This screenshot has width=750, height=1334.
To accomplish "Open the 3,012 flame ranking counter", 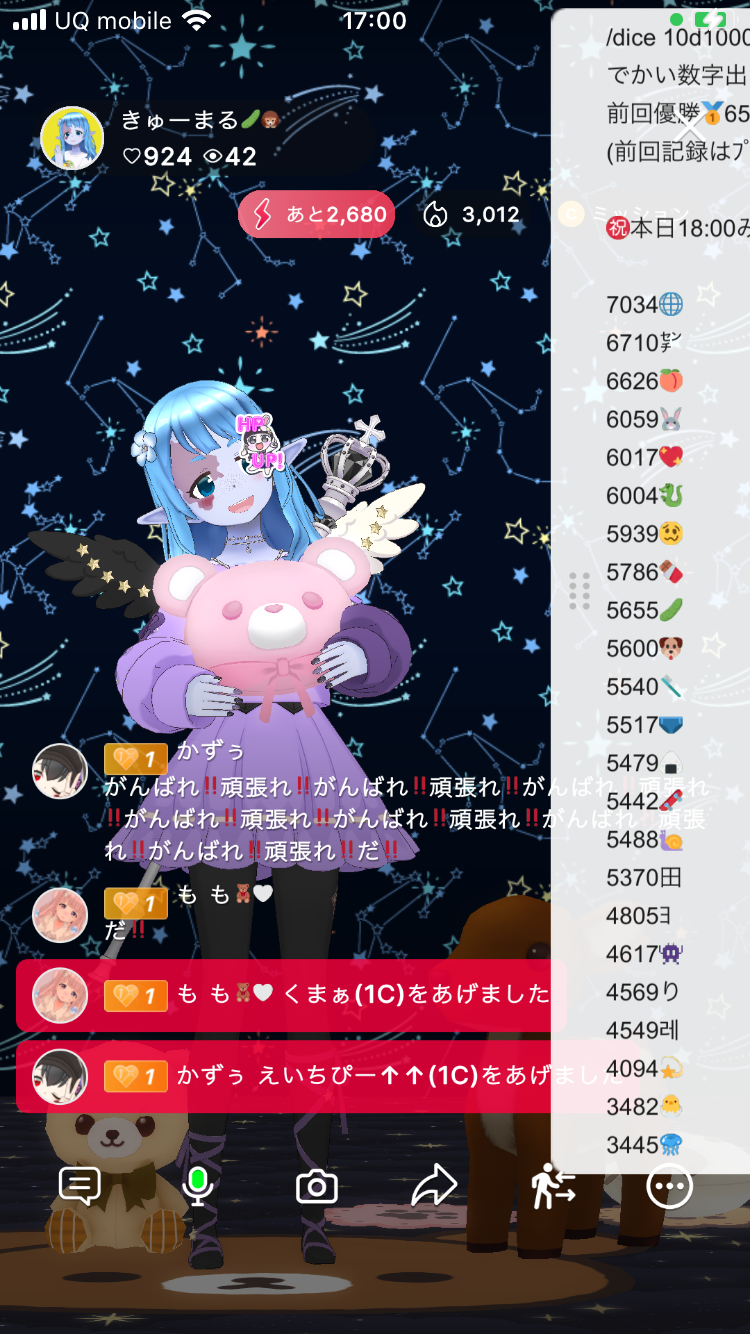I will click(x=473, y=214).
